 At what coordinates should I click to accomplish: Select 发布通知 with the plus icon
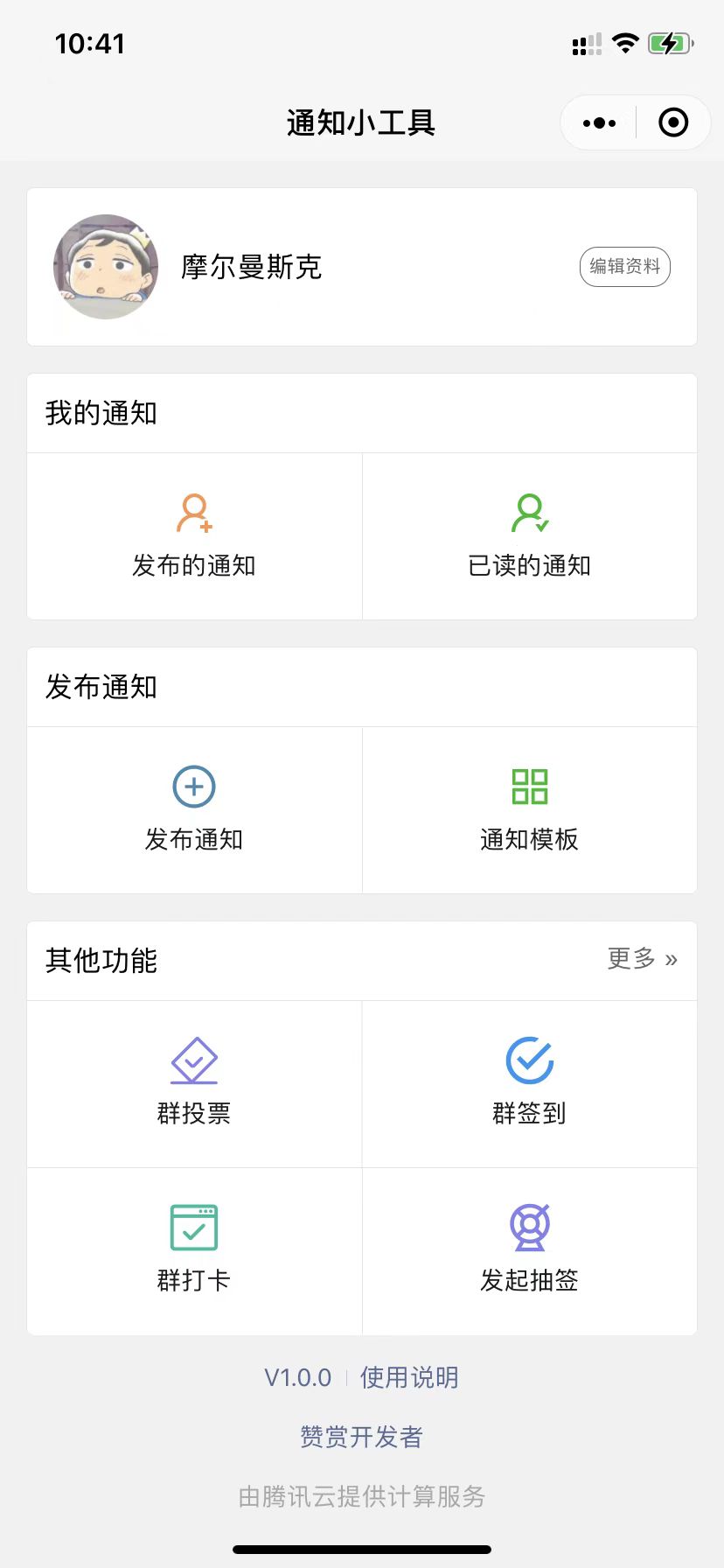pos(194,810)
